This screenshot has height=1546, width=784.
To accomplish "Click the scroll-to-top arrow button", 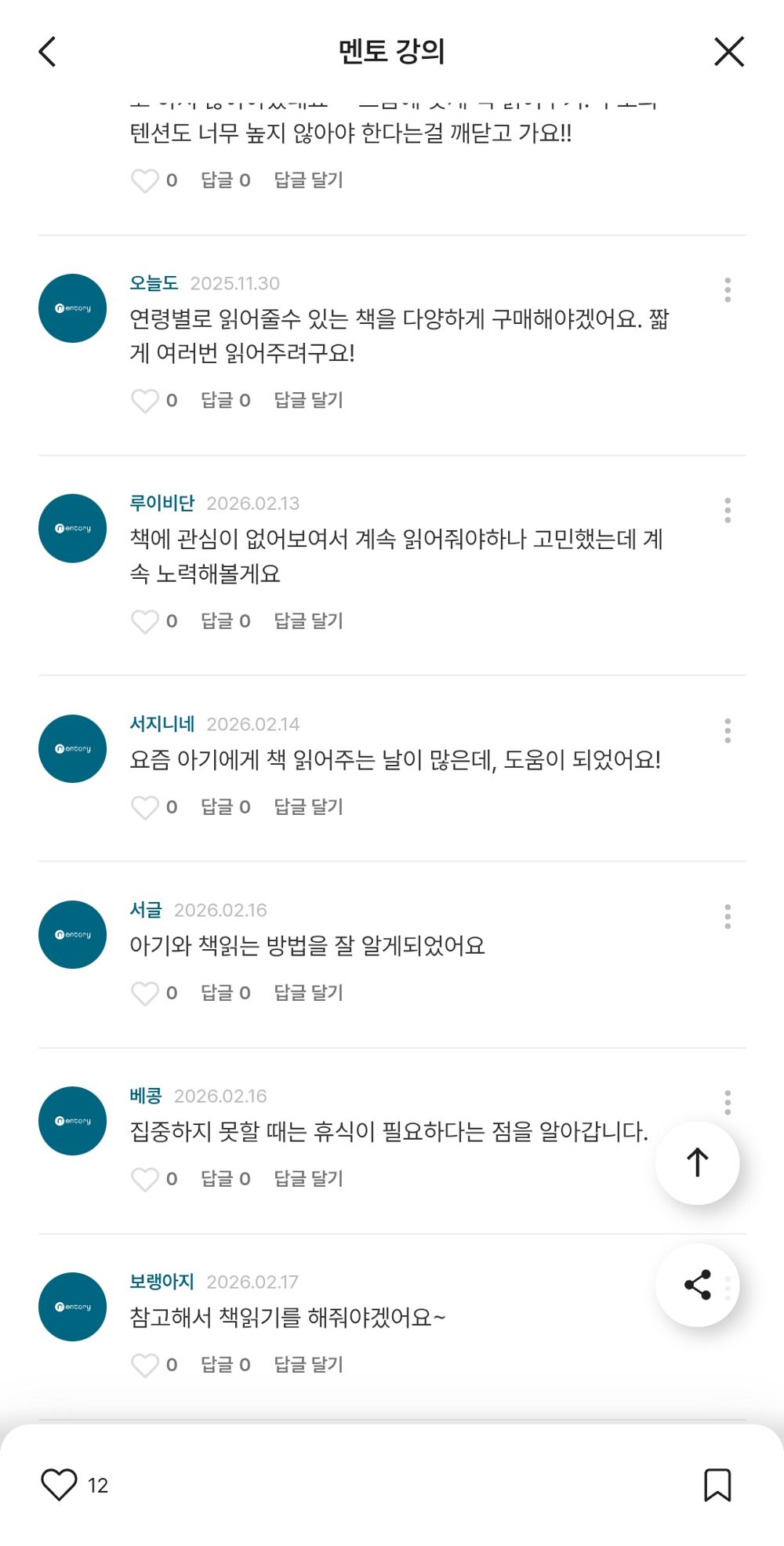I will coord(697,1163).
